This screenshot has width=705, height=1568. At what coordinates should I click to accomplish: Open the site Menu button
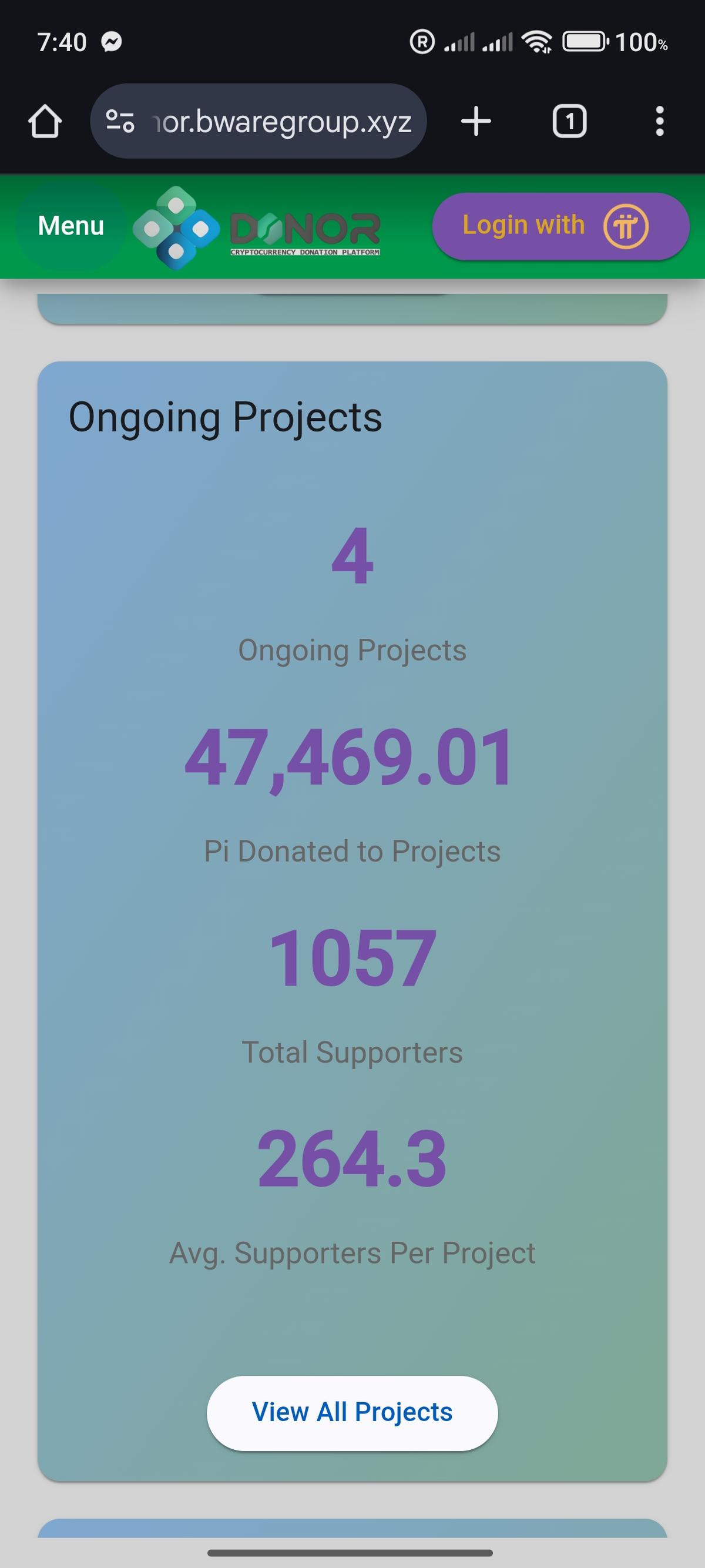[x=71, y=226]
